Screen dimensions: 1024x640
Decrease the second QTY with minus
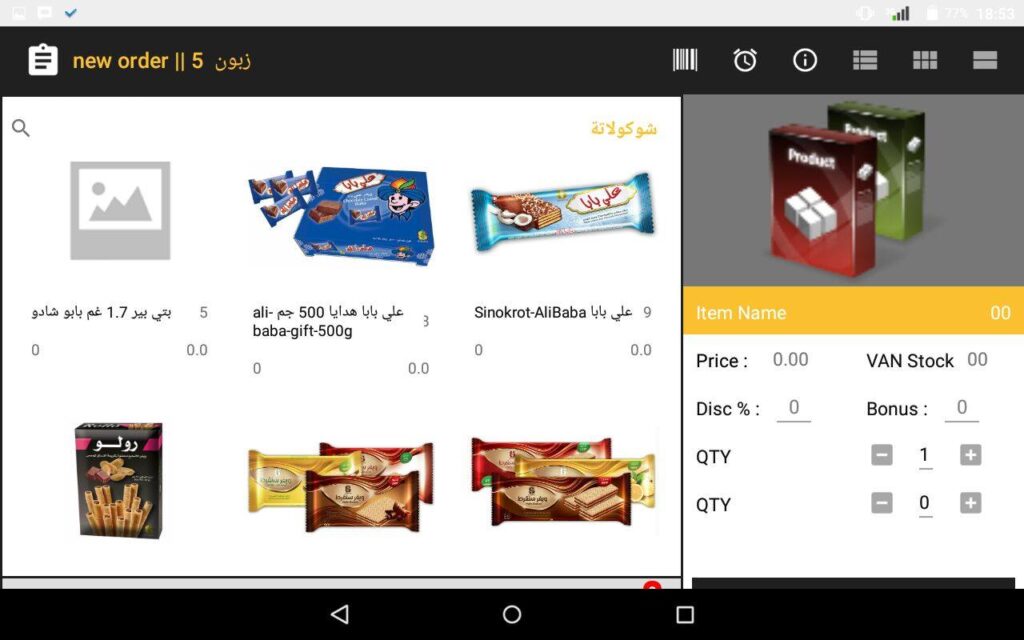click(881, 503)
